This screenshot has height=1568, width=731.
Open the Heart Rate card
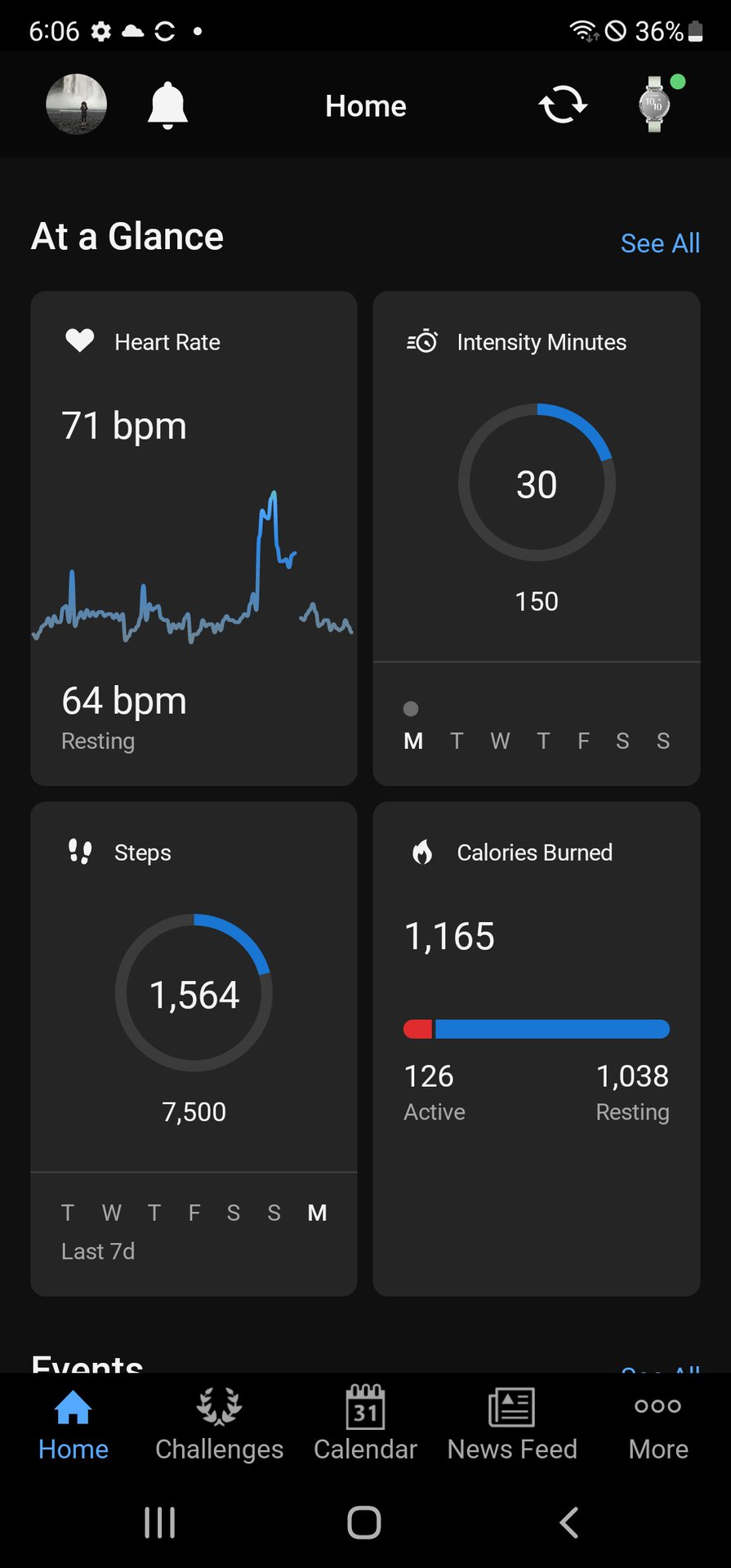[x=194, y=539]
